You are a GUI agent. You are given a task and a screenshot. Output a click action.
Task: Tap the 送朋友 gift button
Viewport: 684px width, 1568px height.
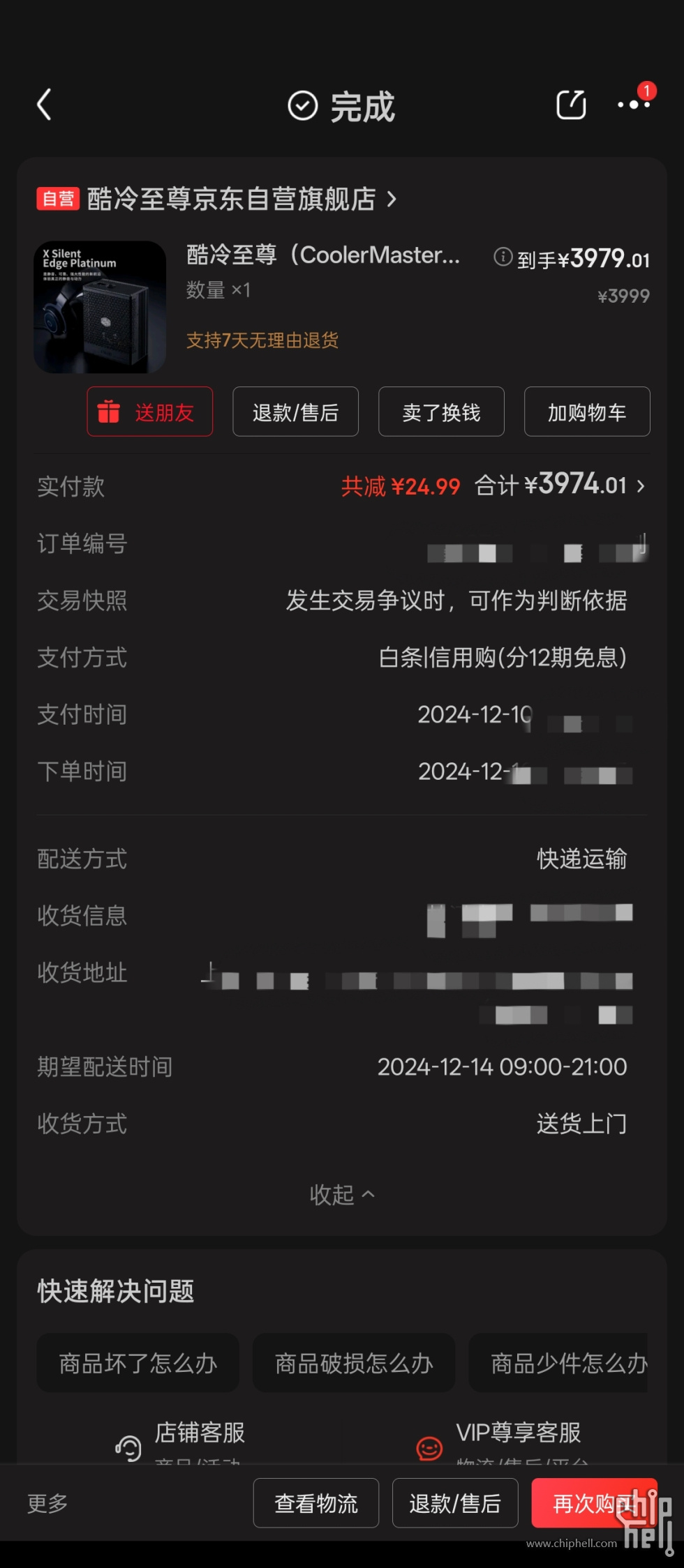(149, 412)
